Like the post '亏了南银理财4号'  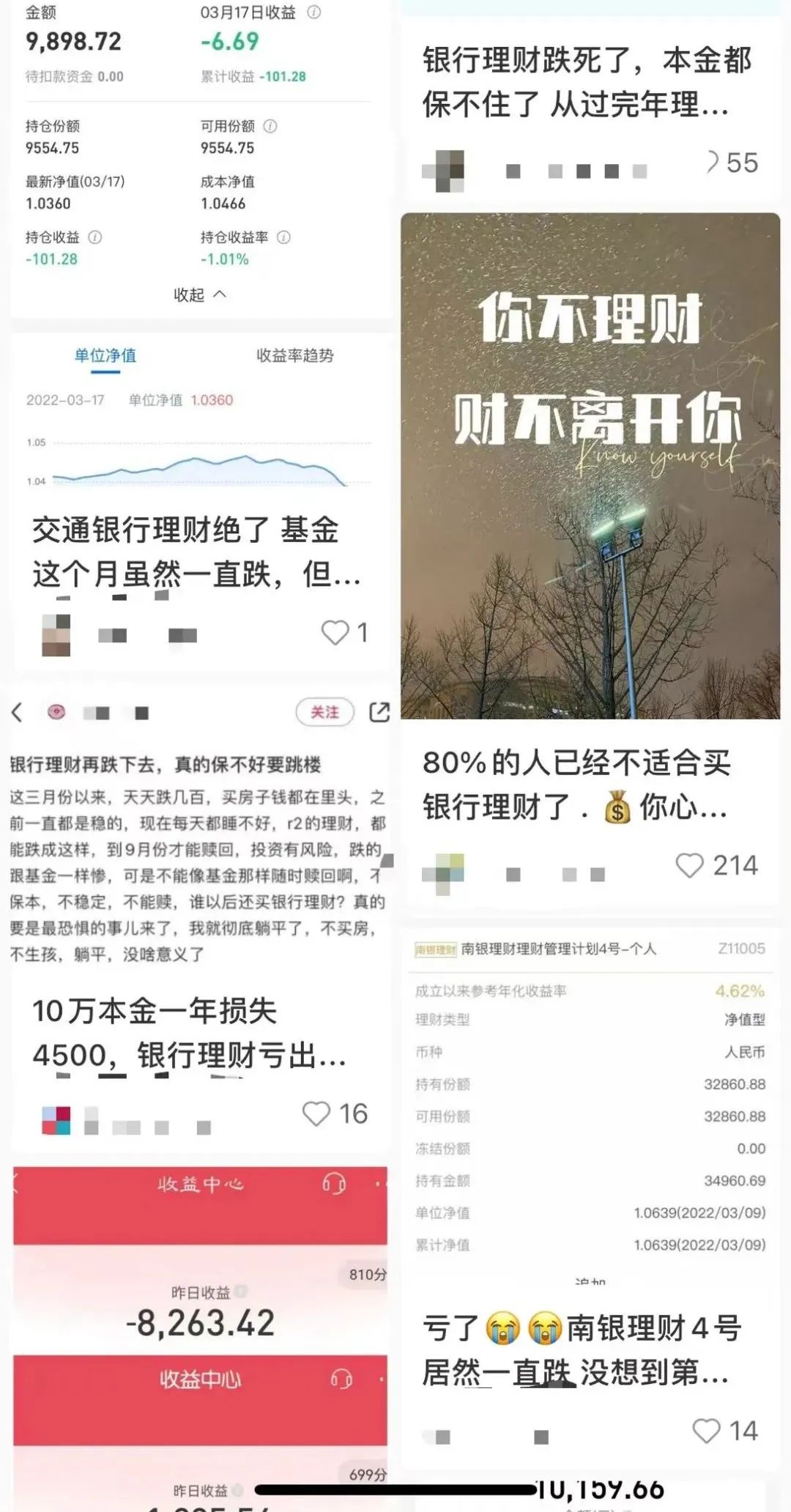tap(706, 1431)
